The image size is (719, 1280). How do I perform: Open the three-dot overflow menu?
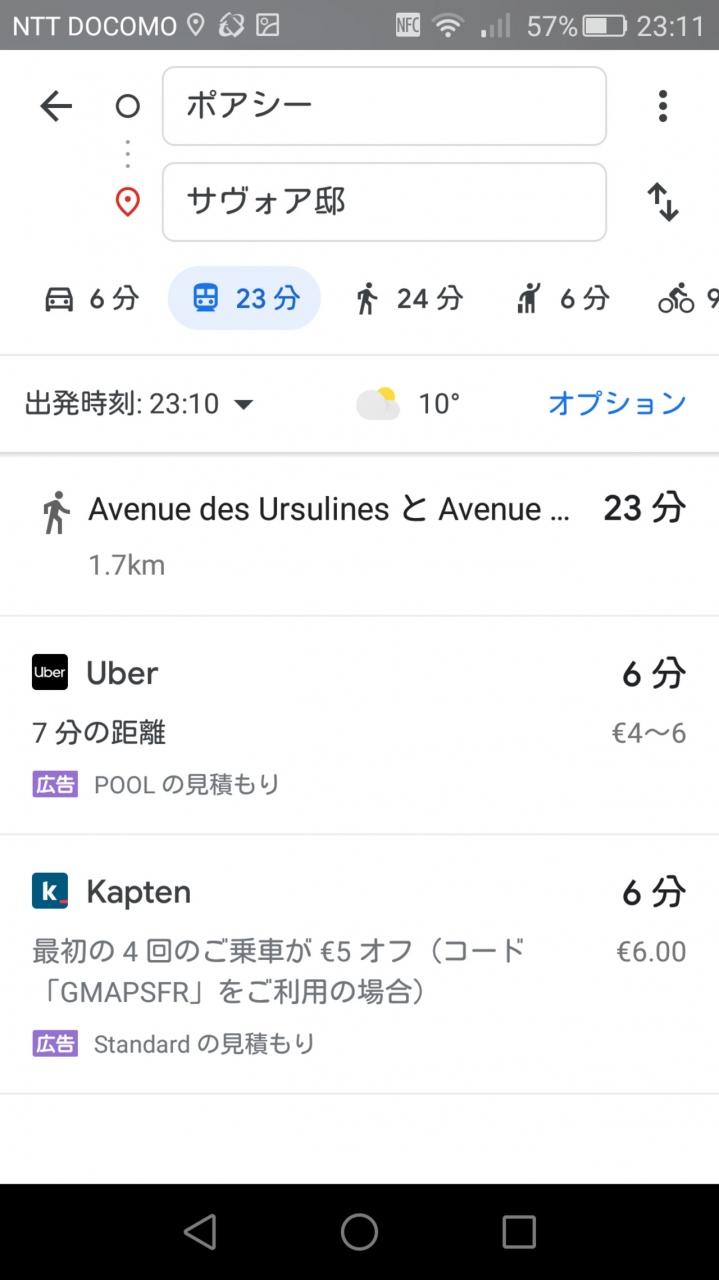[x=662, y=106]
